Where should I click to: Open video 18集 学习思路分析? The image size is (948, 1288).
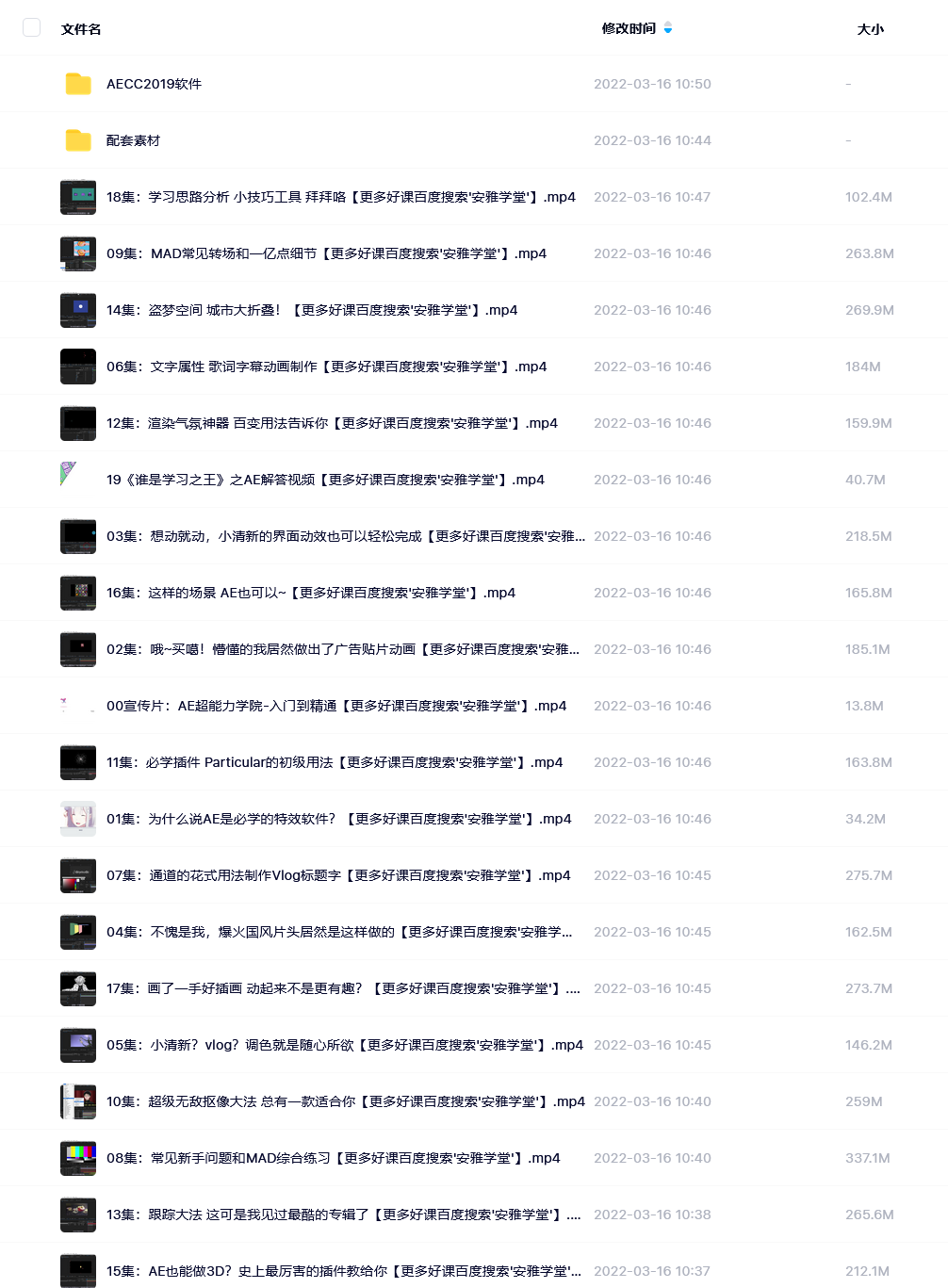(x=340, y=197)
